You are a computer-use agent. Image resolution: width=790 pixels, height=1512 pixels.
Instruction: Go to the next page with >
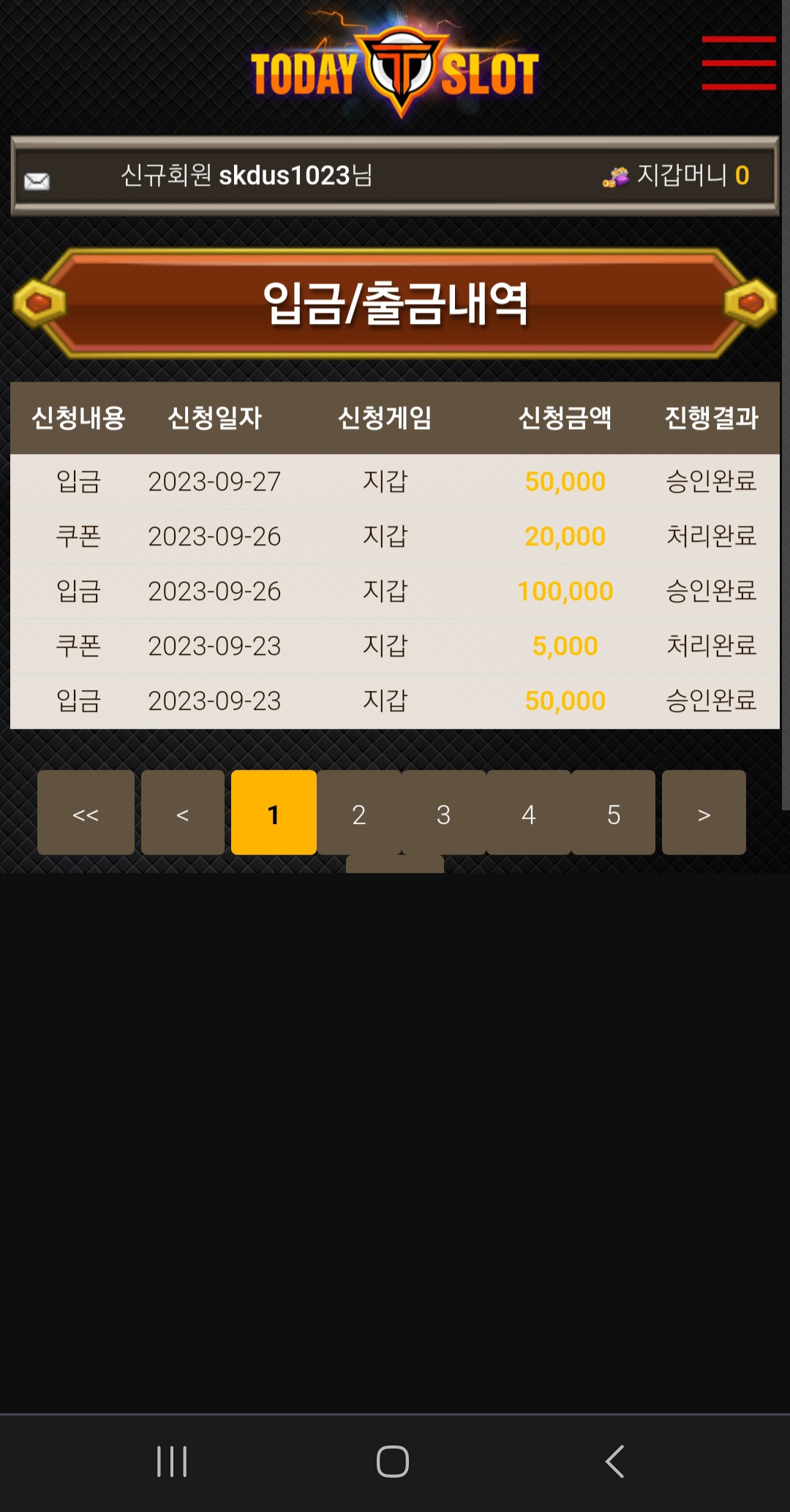tap(704, 813)
